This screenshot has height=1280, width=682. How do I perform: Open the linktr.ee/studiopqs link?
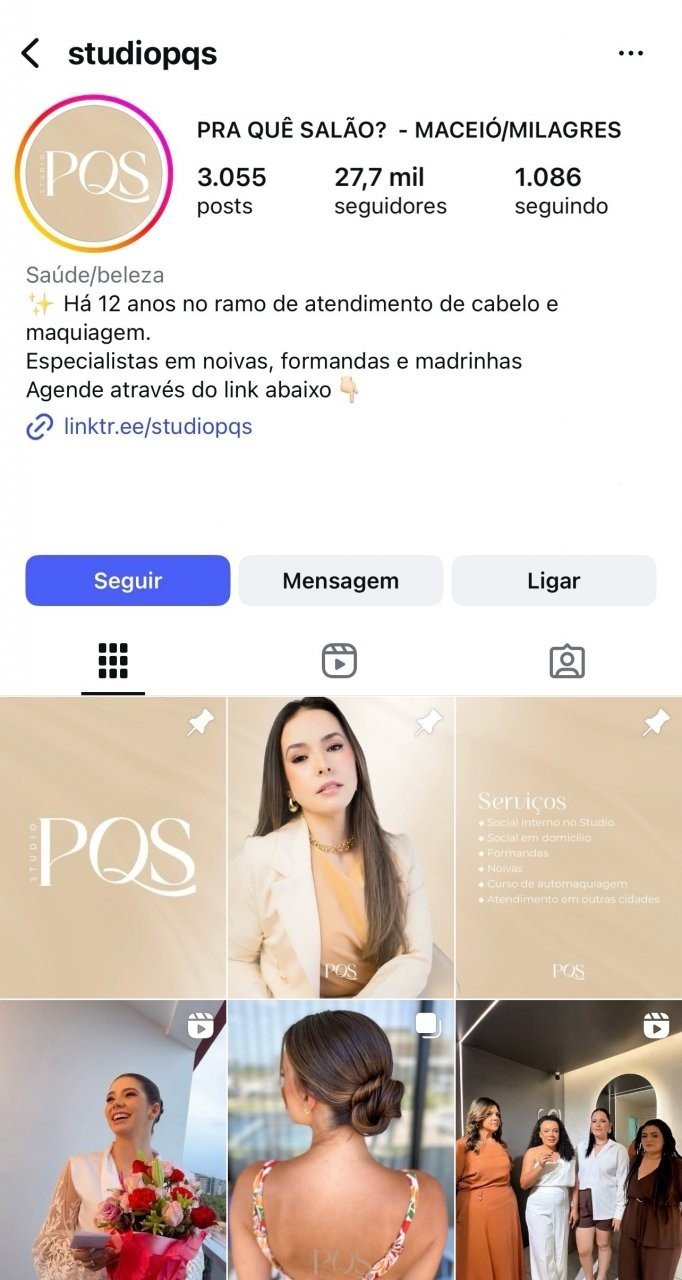coord(157,427)
